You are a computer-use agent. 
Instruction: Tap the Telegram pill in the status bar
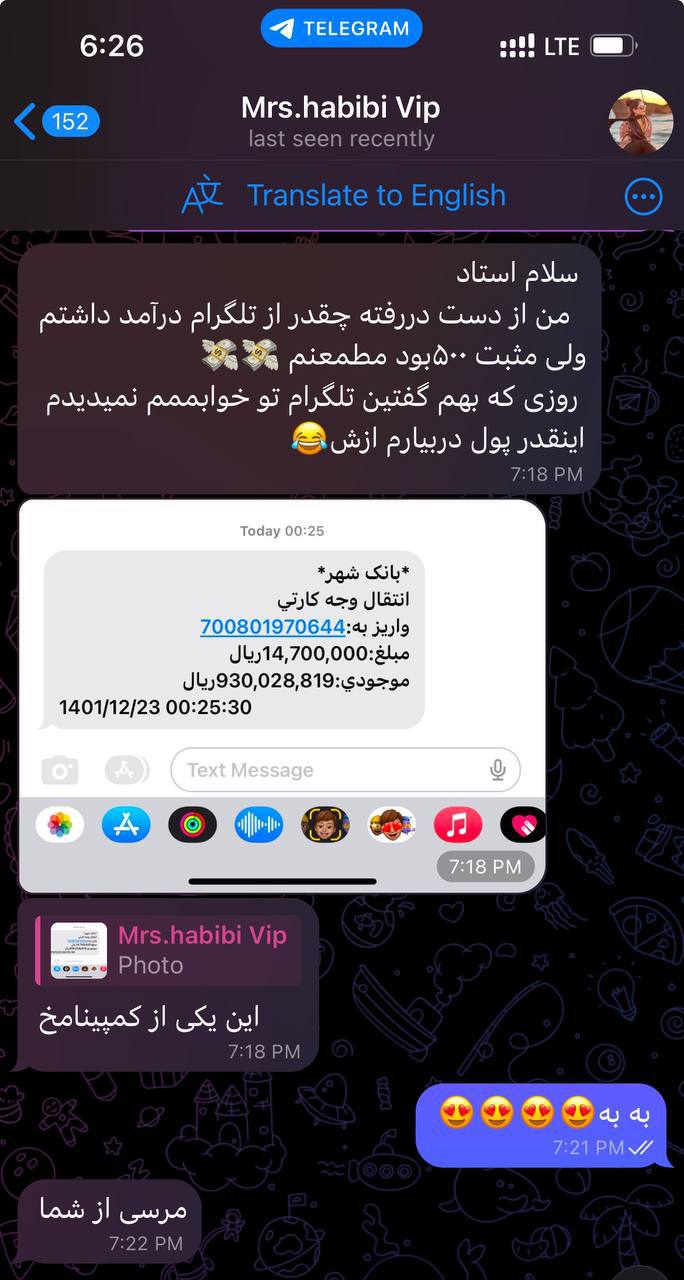tap(341, 28)
